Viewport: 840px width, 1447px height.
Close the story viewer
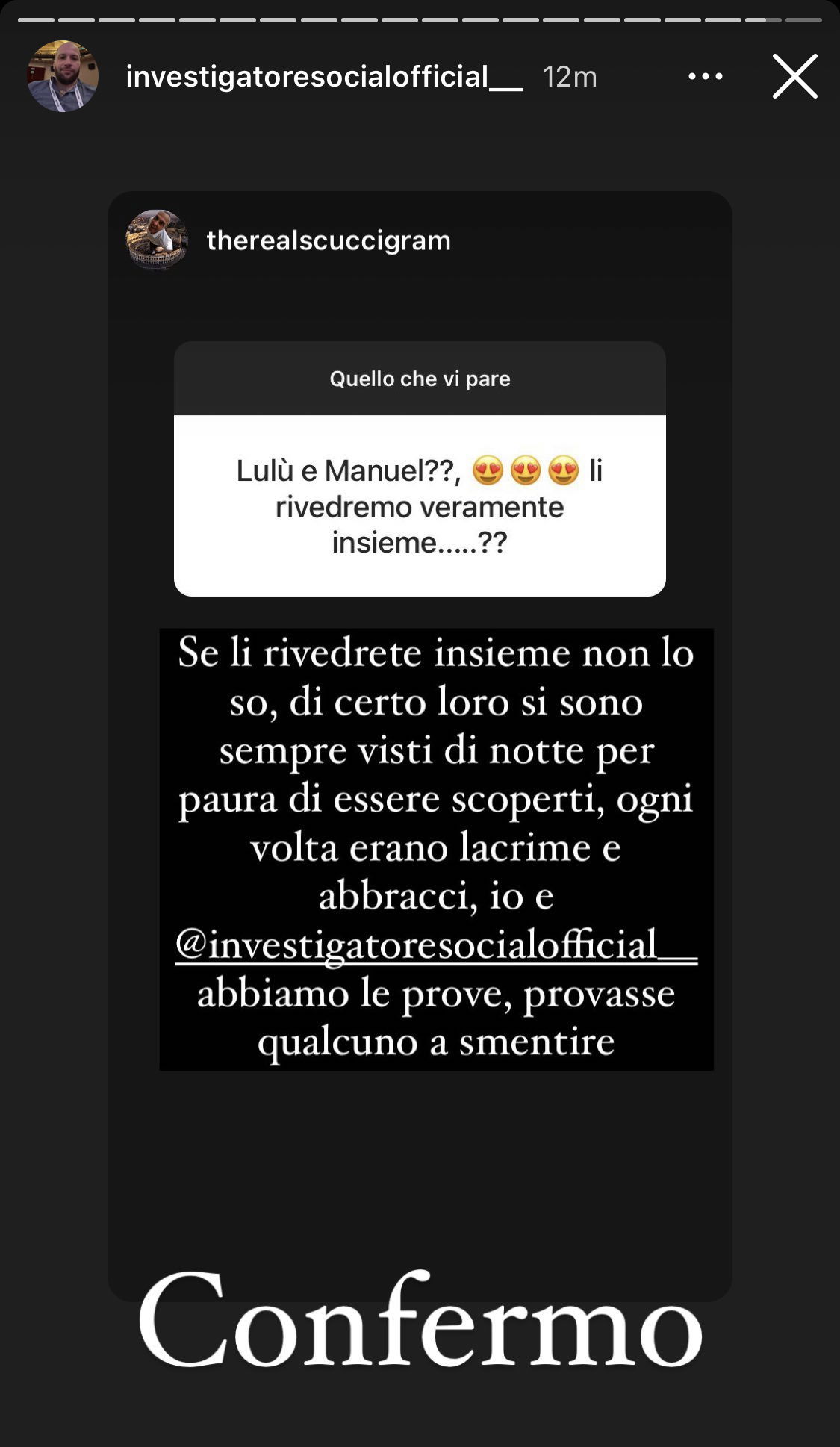[794, 76]
